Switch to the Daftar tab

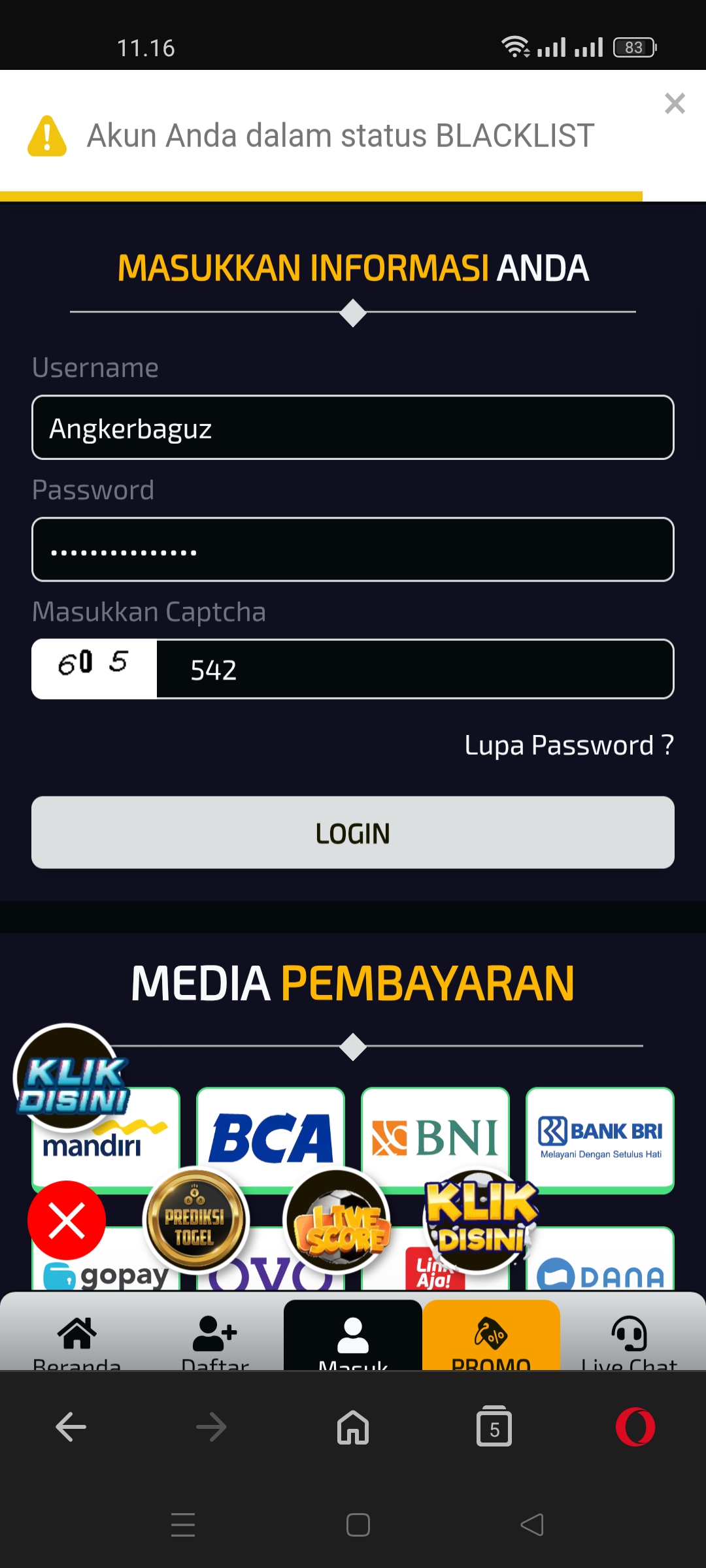coord(215,1341)
